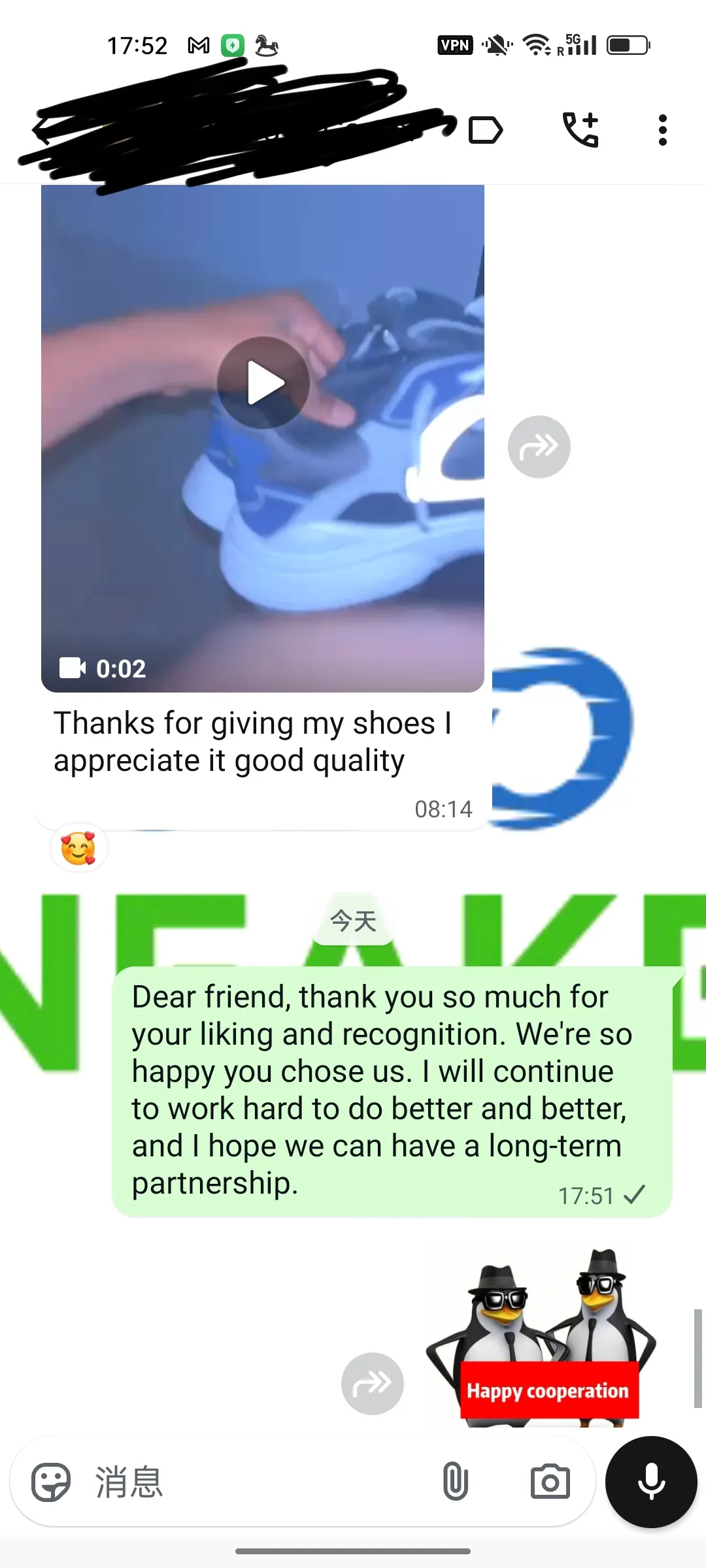Attach a file with the paperclip

tap(455, 1482)
